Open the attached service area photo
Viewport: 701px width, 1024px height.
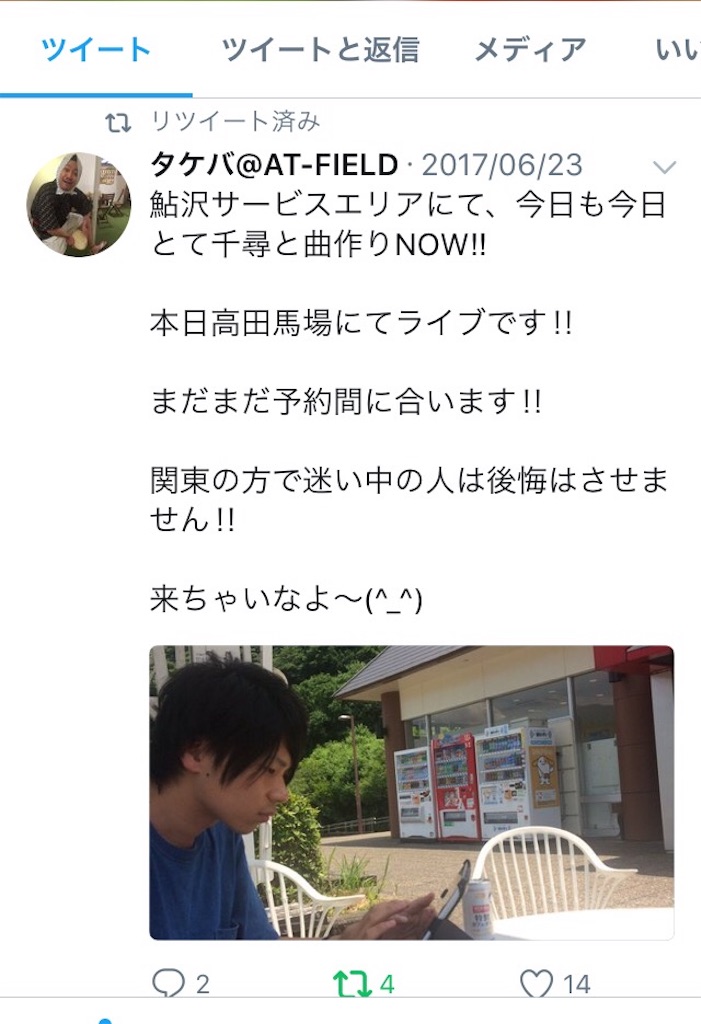pyautogui.click(x=411, y=792)
